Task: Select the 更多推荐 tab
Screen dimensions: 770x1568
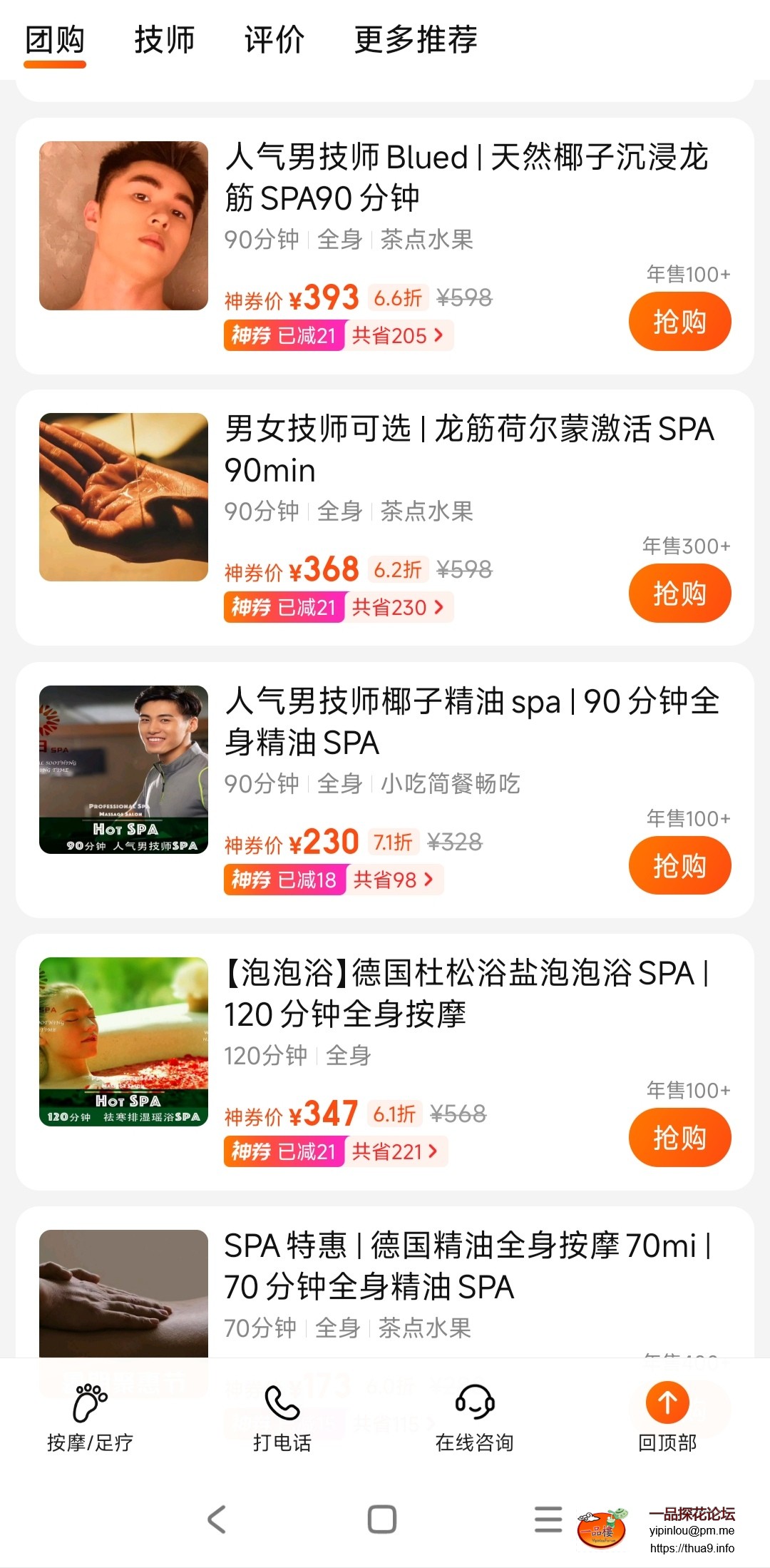Action: (x=416, y=40)
